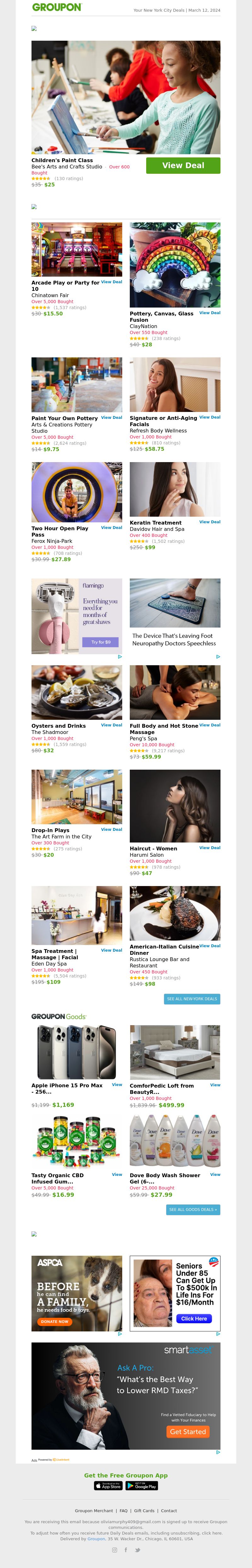Open the Gift Cards footer link
This screenshot has width=252, height=1568.
coord(144,1511)
